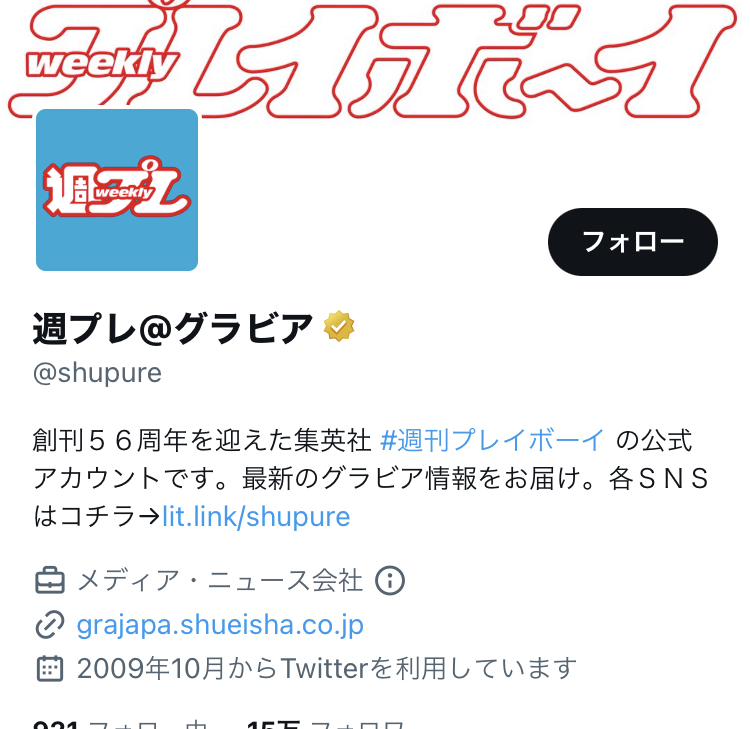View the フォロワー followers list
The height and width of the screenshot is (729, 750).
tap(325, 724)
